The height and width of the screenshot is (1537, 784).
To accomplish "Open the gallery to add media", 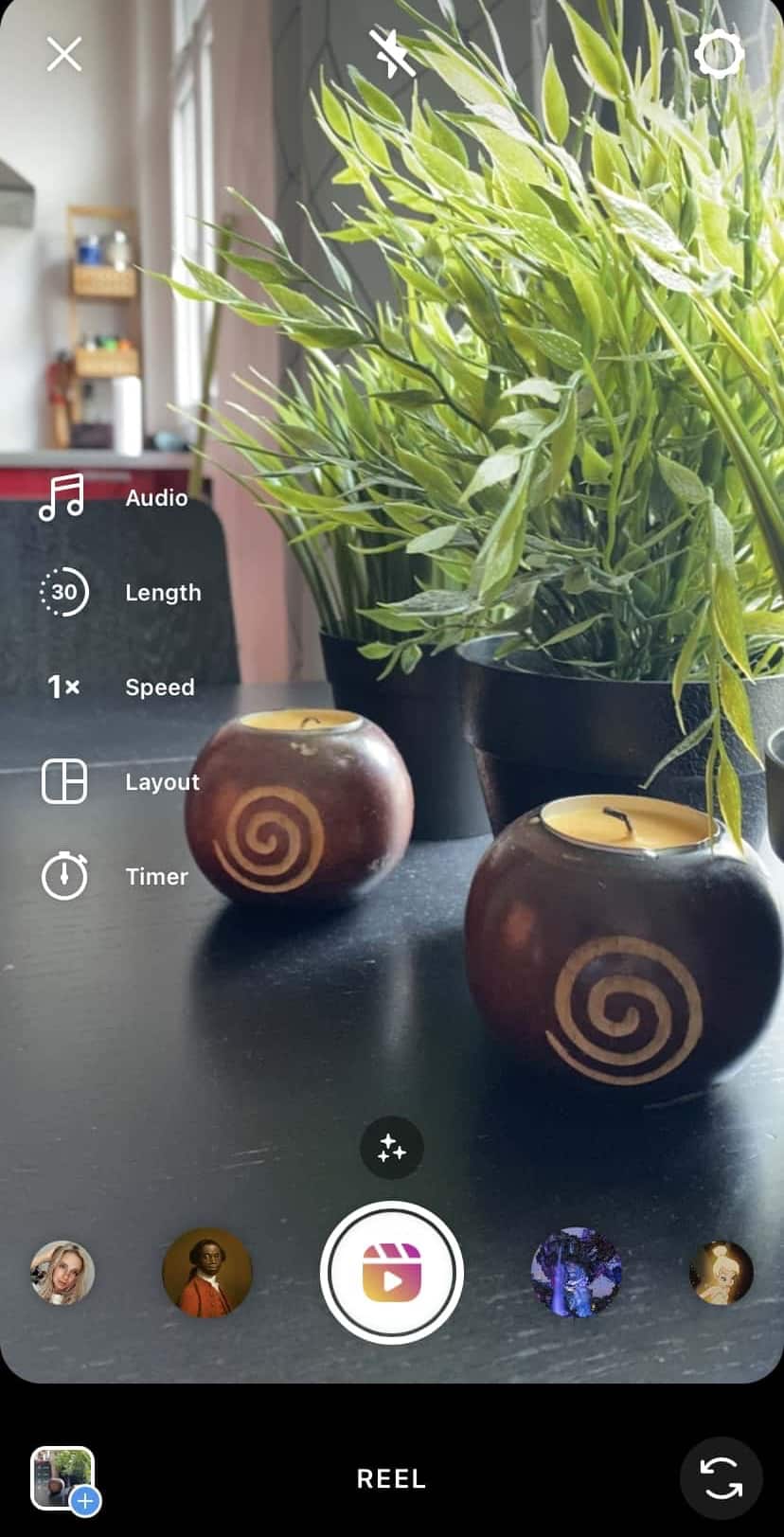I will click(63, 1477).
